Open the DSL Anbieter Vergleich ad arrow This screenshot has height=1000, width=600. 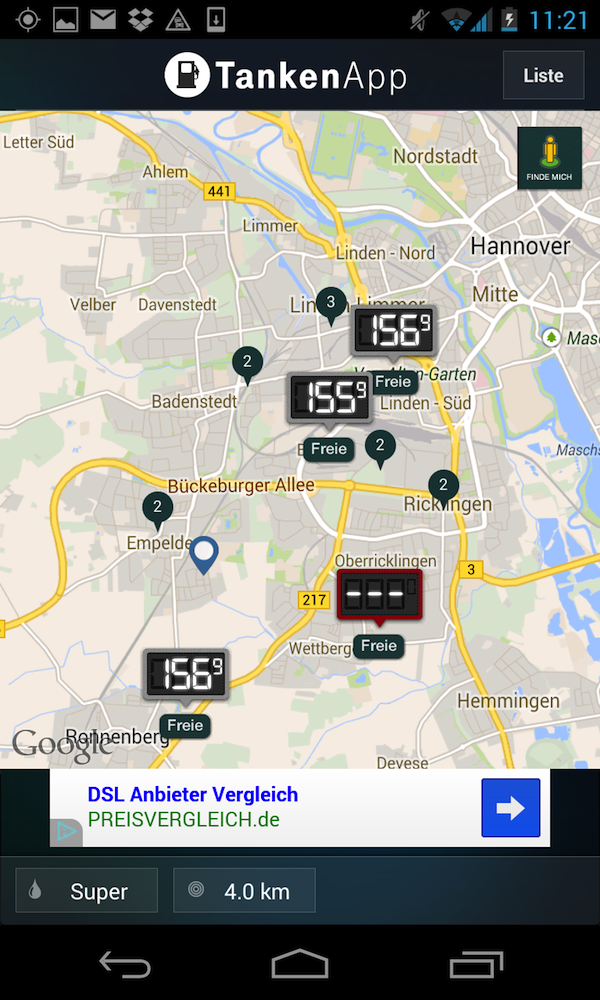(510, 808)
